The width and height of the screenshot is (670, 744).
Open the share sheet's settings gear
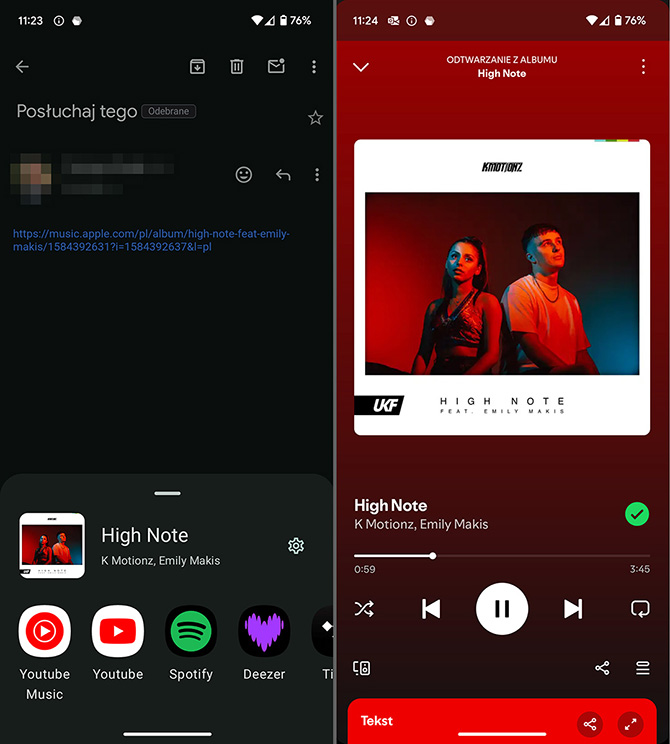click(x=295, y=546)
